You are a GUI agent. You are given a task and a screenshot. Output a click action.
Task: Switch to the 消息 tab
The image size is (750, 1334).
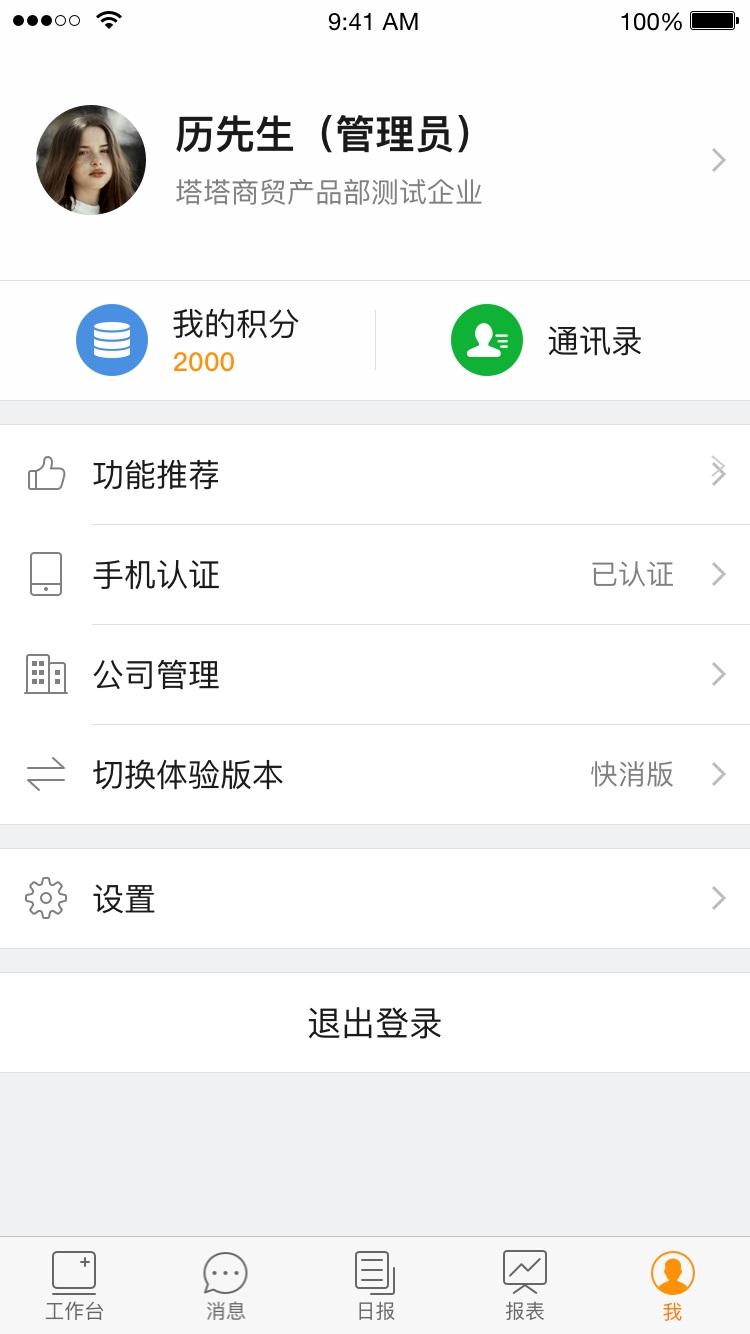pyautogui.click(x=225, y=1285)
